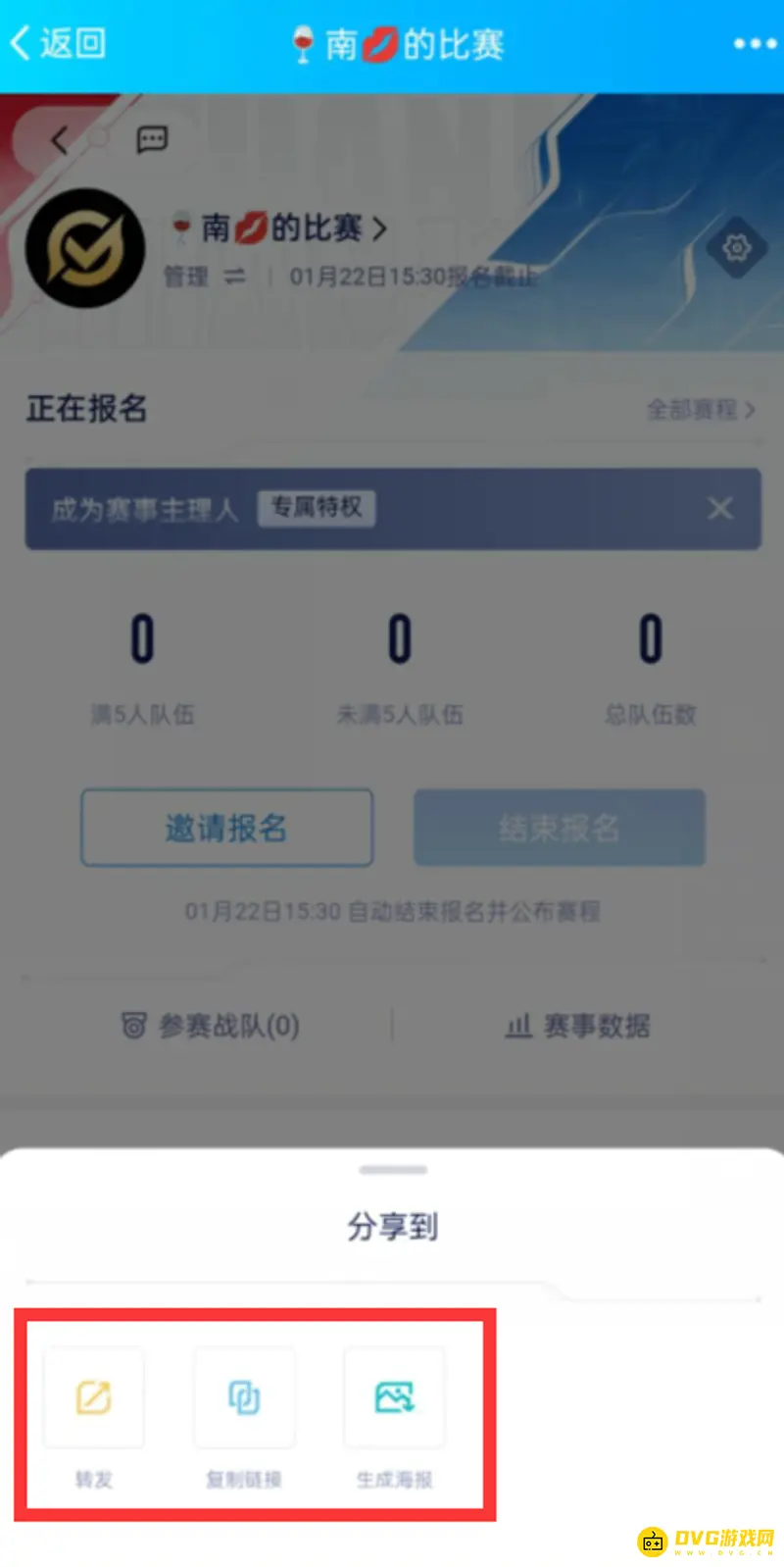Screen dimensions: 784x1567
Task: Tap 分享到 header in share sheet
Action: pos(392,1226)
